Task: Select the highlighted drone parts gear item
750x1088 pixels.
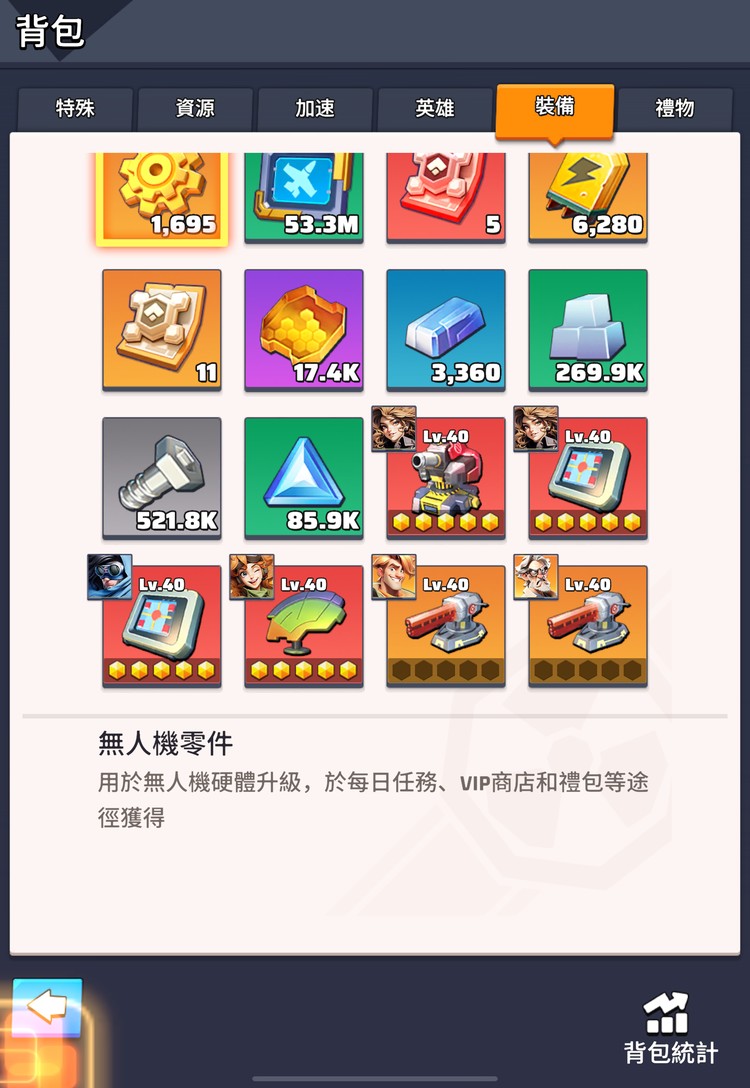Action: point(162,195)
